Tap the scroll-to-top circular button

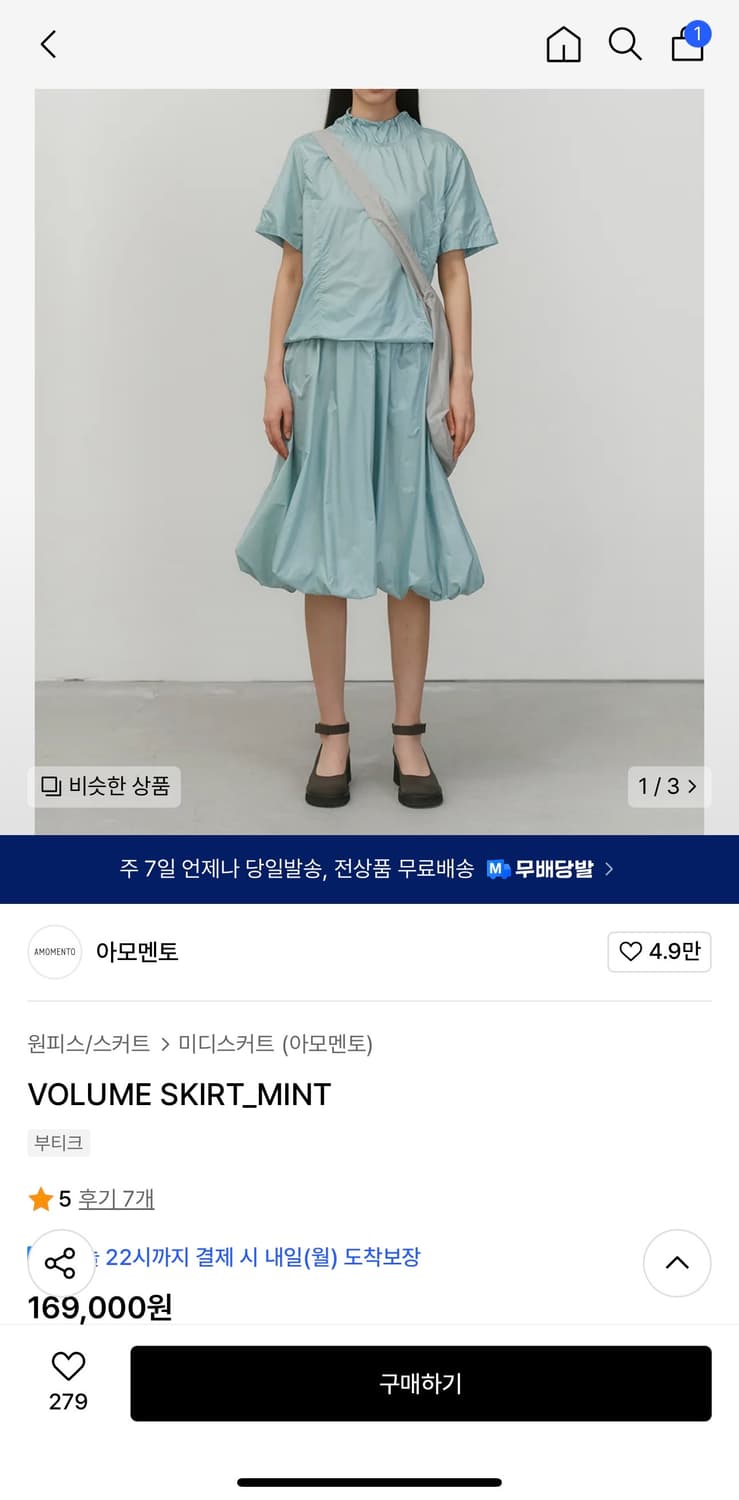pos(677,1263)
